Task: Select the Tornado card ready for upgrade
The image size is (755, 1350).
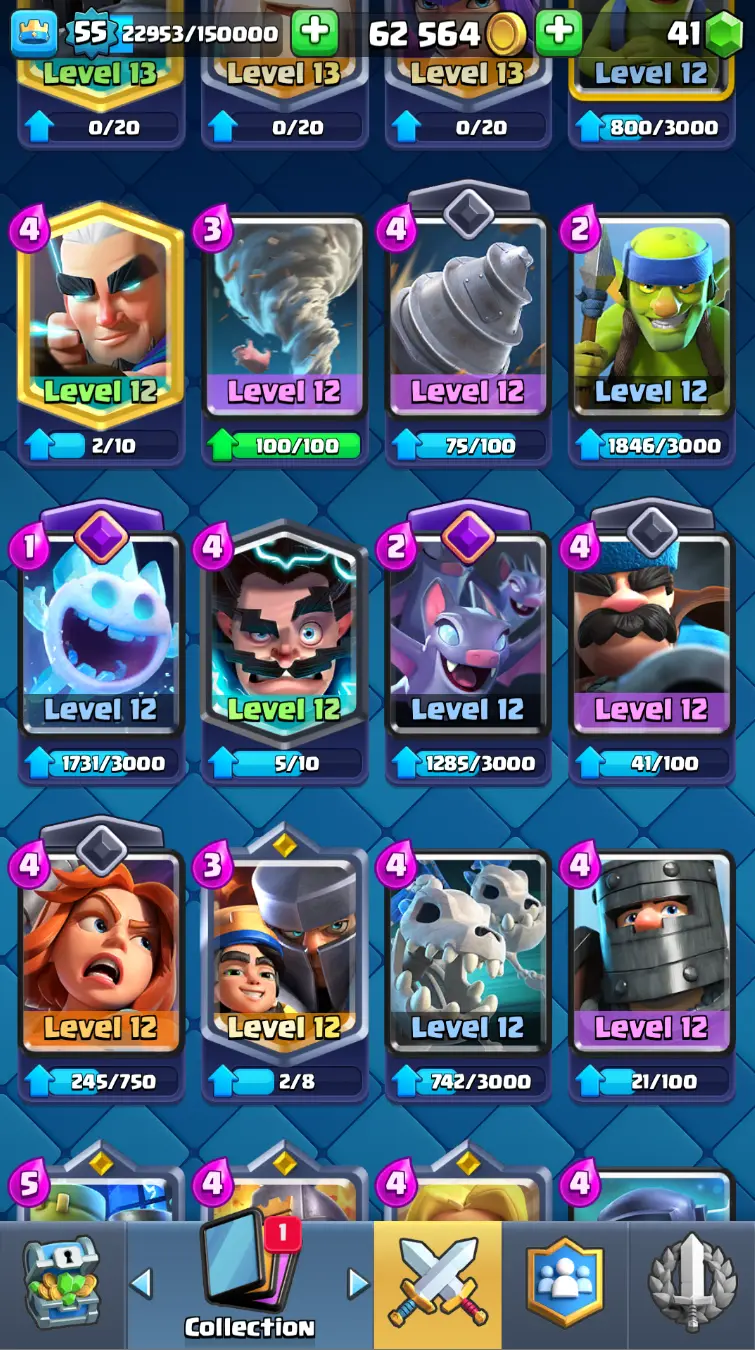Action: pyautogui.click(x=284, y=318)
